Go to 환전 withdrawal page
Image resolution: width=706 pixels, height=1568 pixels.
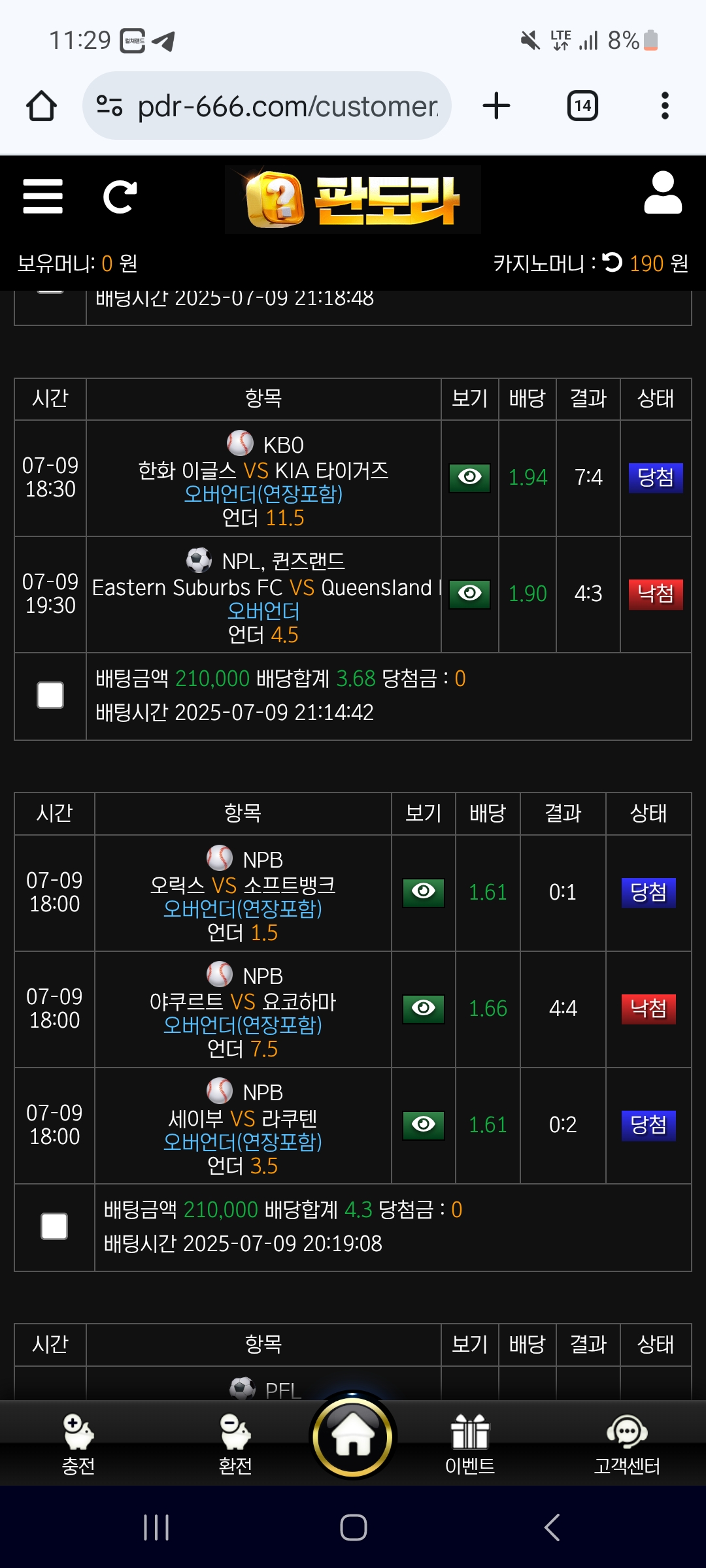[x=235, y=1445]
